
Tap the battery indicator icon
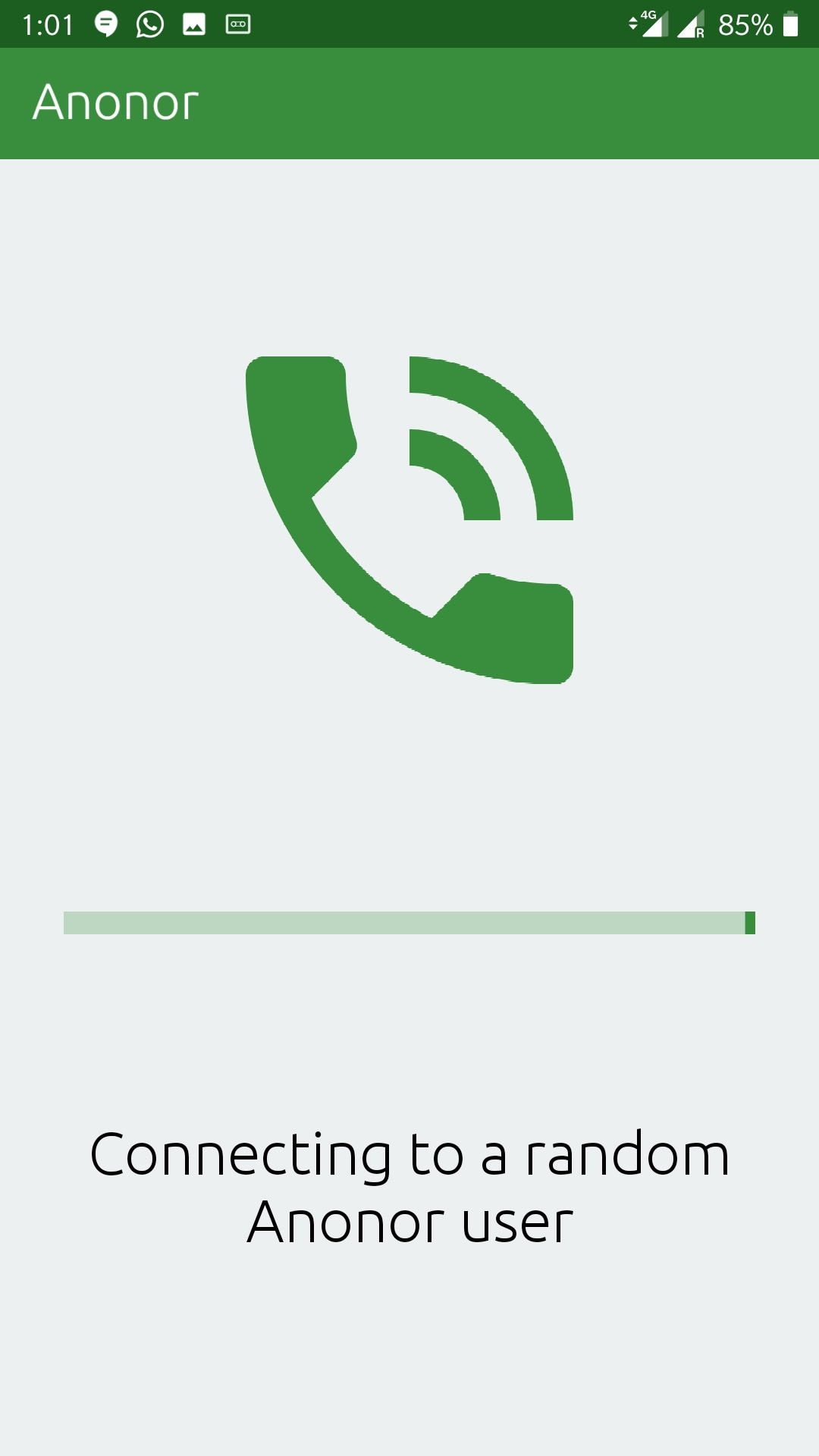click(x=791, y=24)
